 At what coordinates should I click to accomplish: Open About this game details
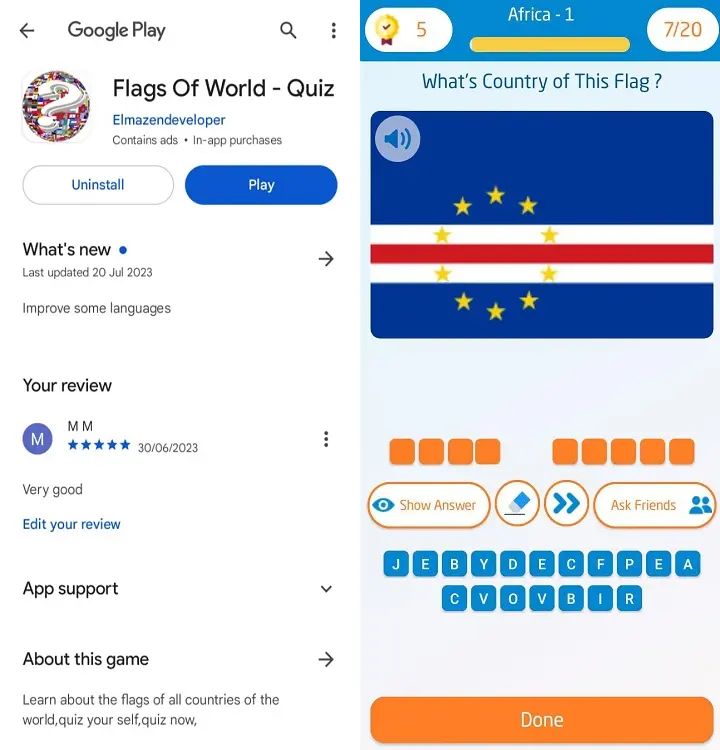pos(326,659)
